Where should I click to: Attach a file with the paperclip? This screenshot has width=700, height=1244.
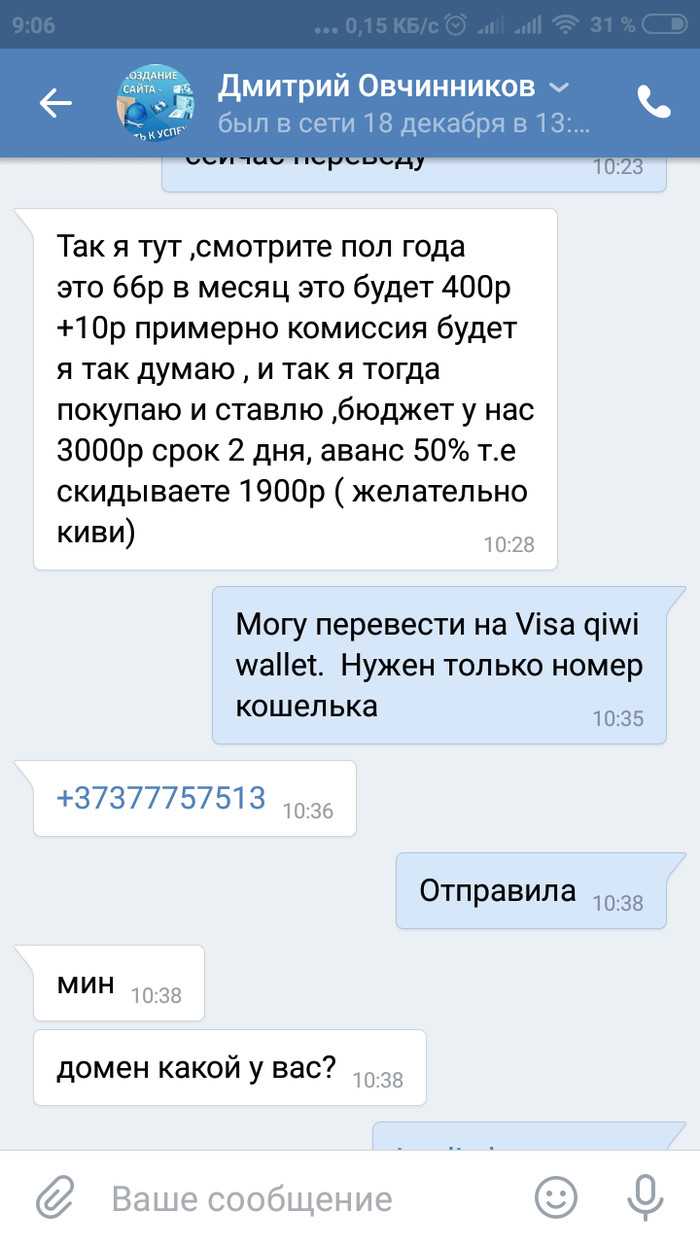pos(56,1197)
